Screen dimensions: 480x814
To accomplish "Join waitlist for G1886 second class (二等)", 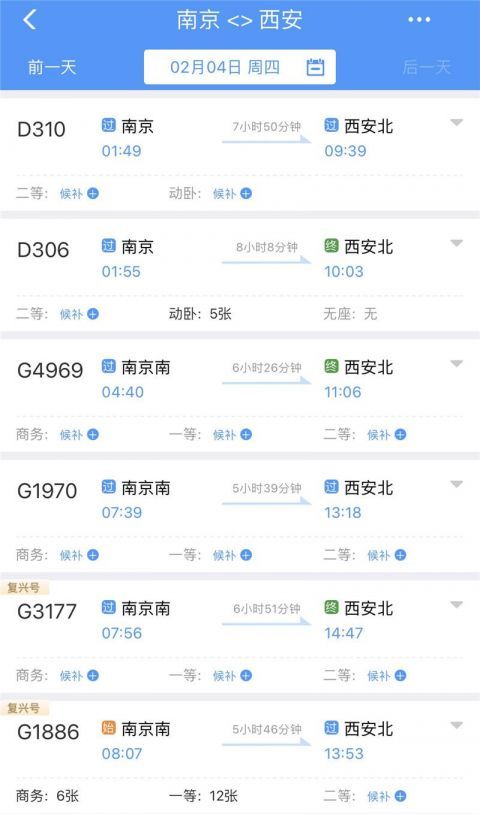I will (x=387, y=796).
